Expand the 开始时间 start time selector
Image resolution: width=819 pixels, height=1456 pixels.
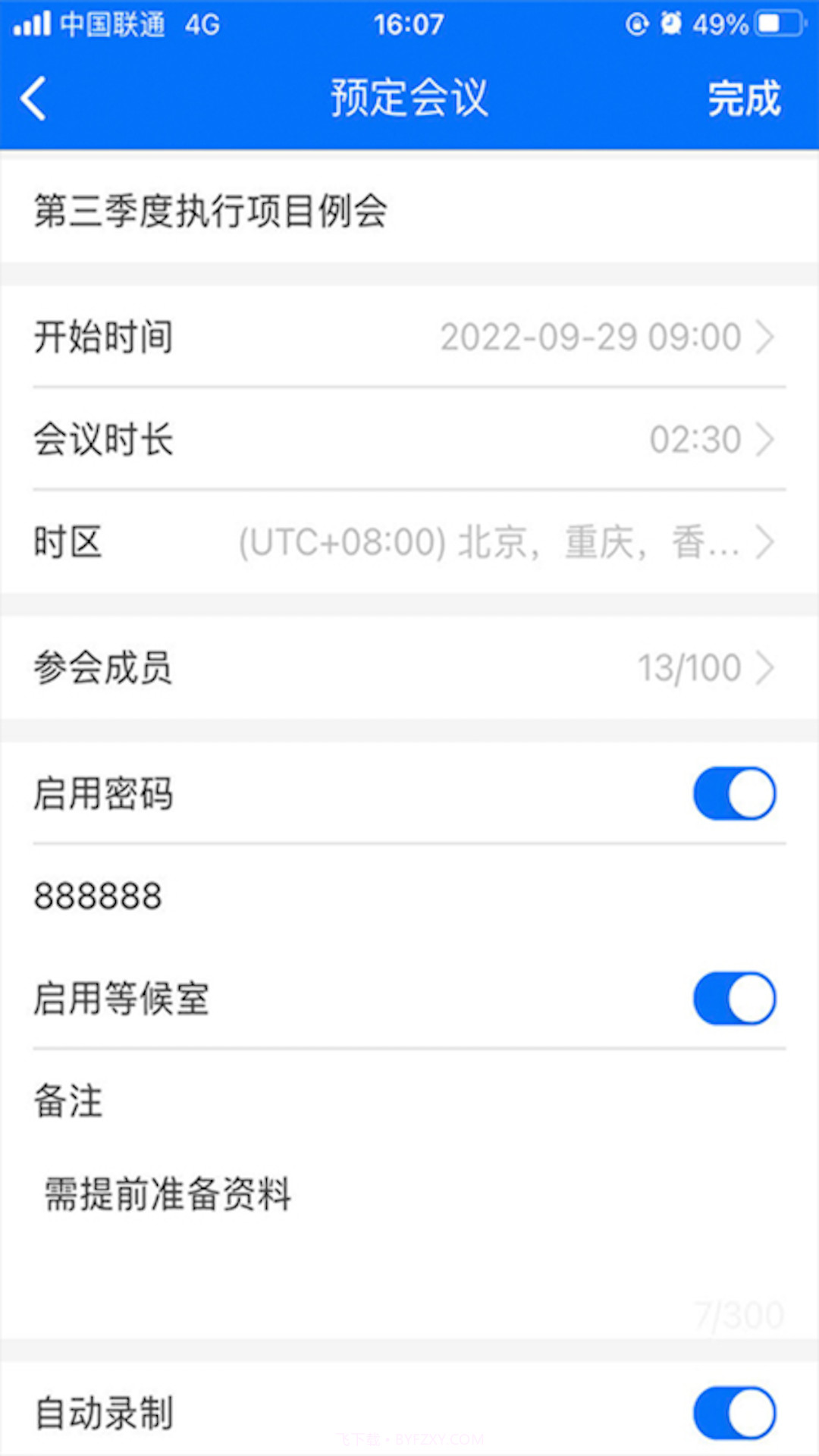[x=409, y=337]
